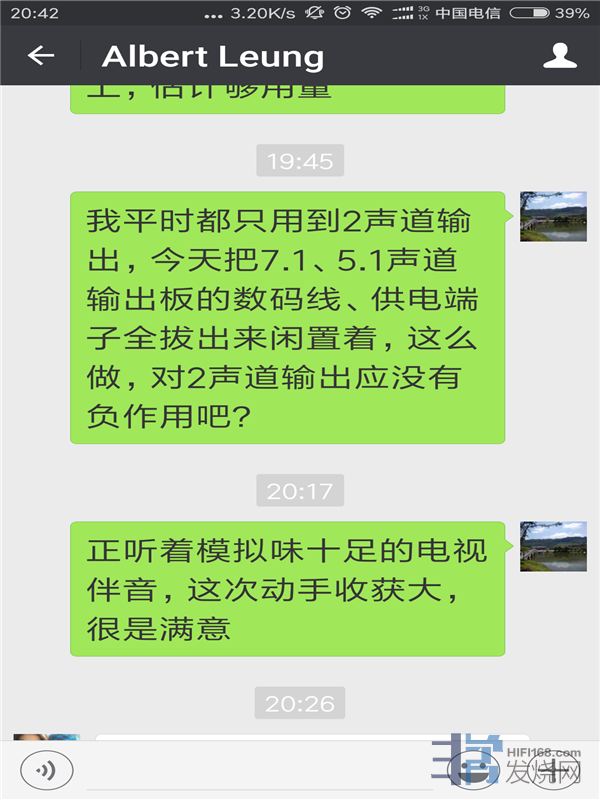The width and height of the screenshot is (600, 800).
Task: Open Albert Leung's contact profile
Action: (x=560, y=56)
